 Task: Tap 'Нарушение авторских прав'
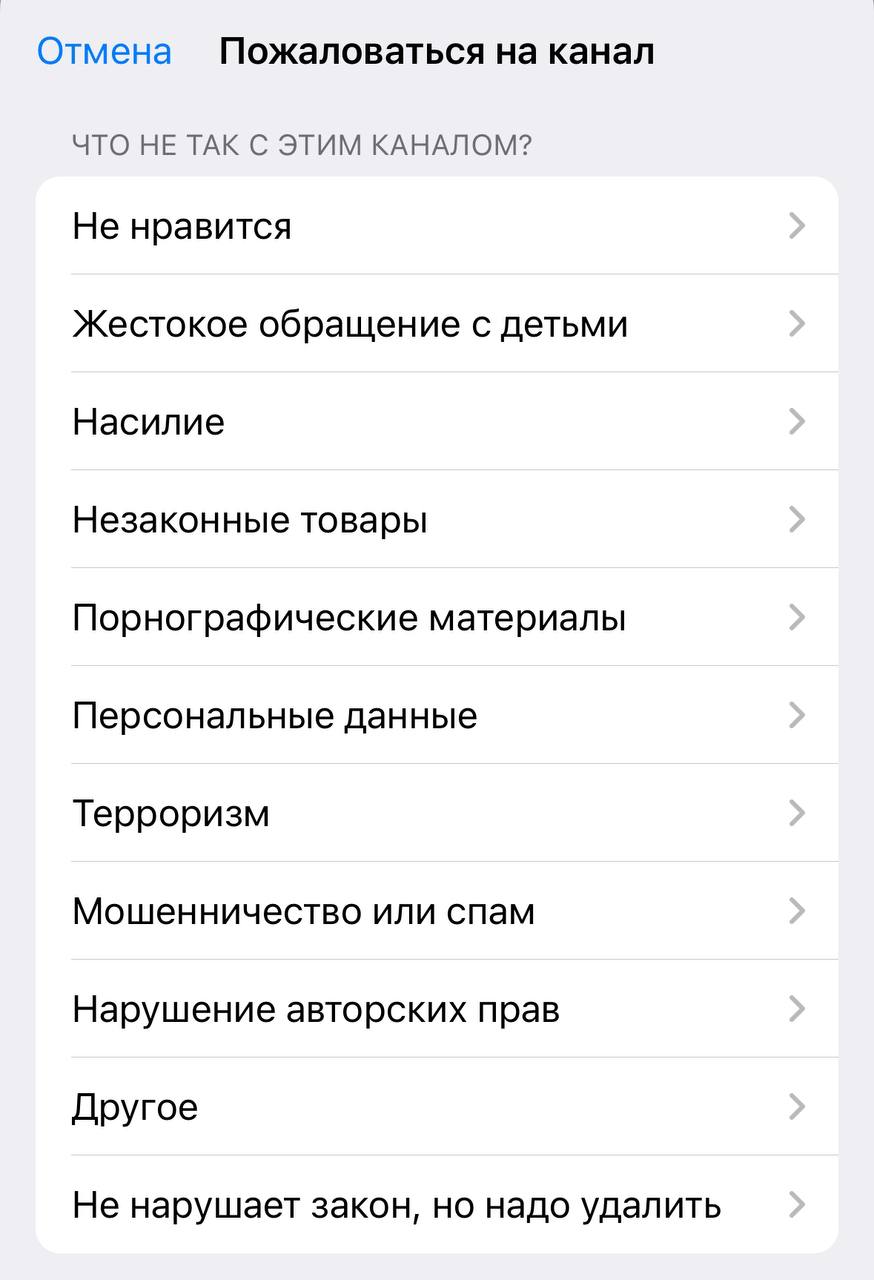(x=436, y=1010)
